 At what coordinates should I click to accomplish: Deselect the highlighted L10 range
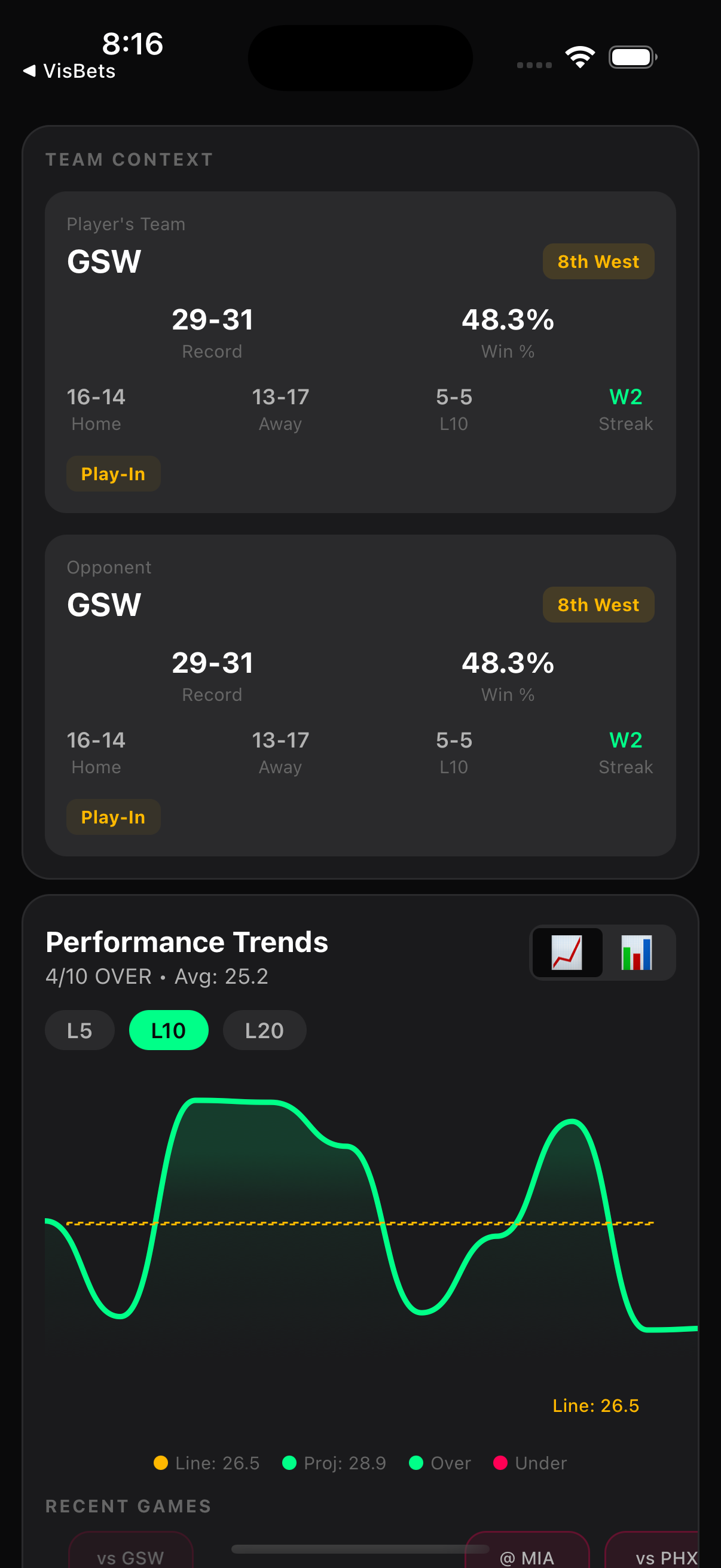point(169,1030)
